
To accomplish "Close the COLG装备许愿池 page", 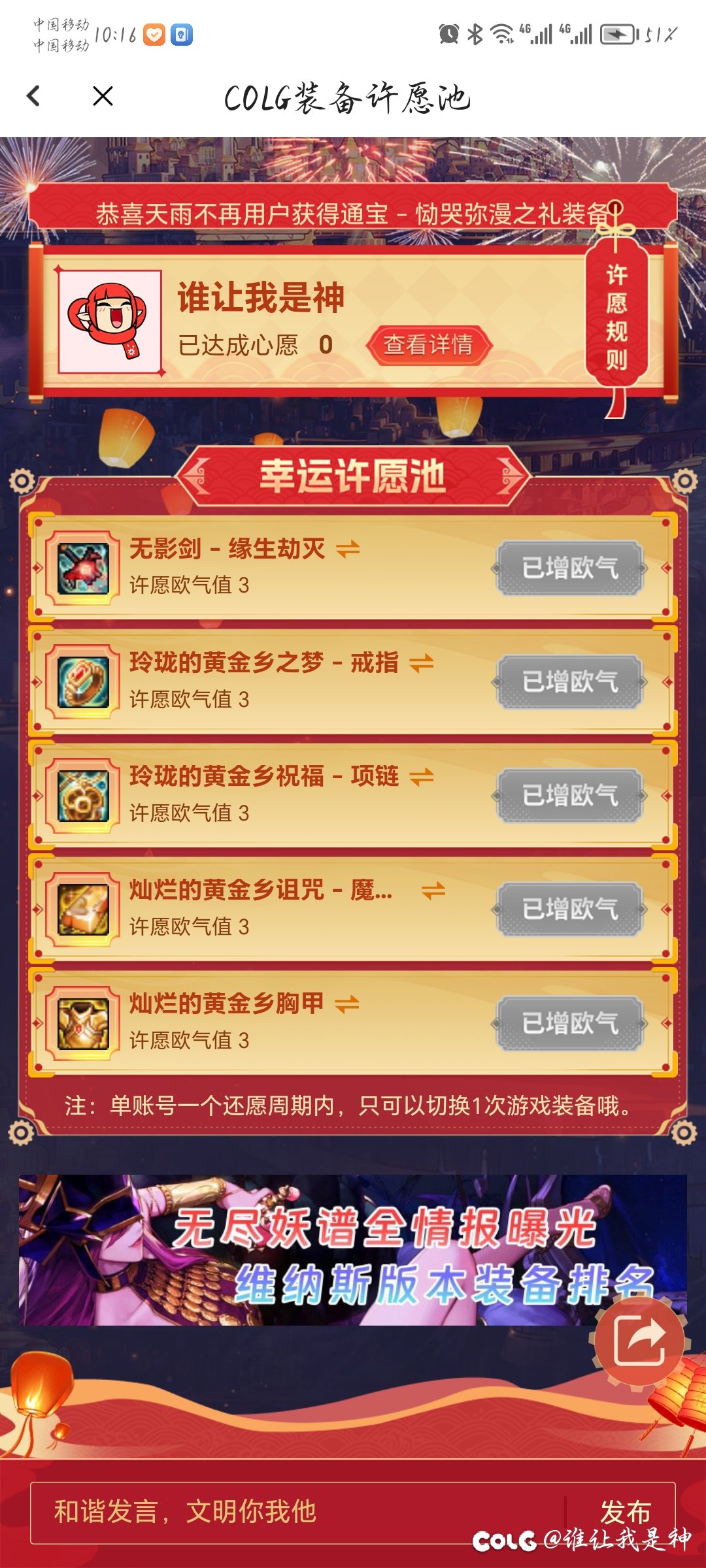I will [103, 97].
